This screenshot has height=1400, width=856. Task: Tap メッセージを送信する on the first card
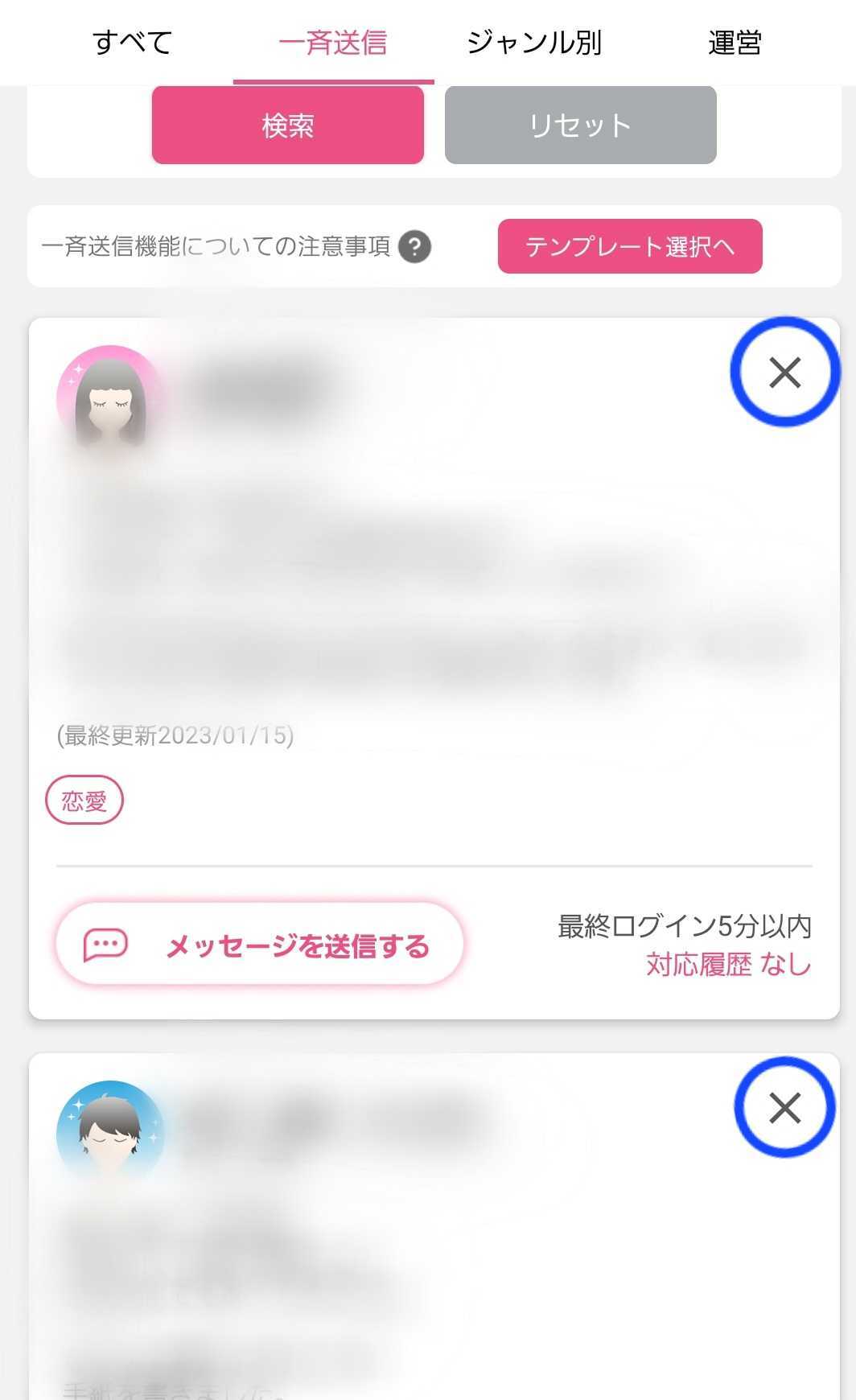pos(260,945)
